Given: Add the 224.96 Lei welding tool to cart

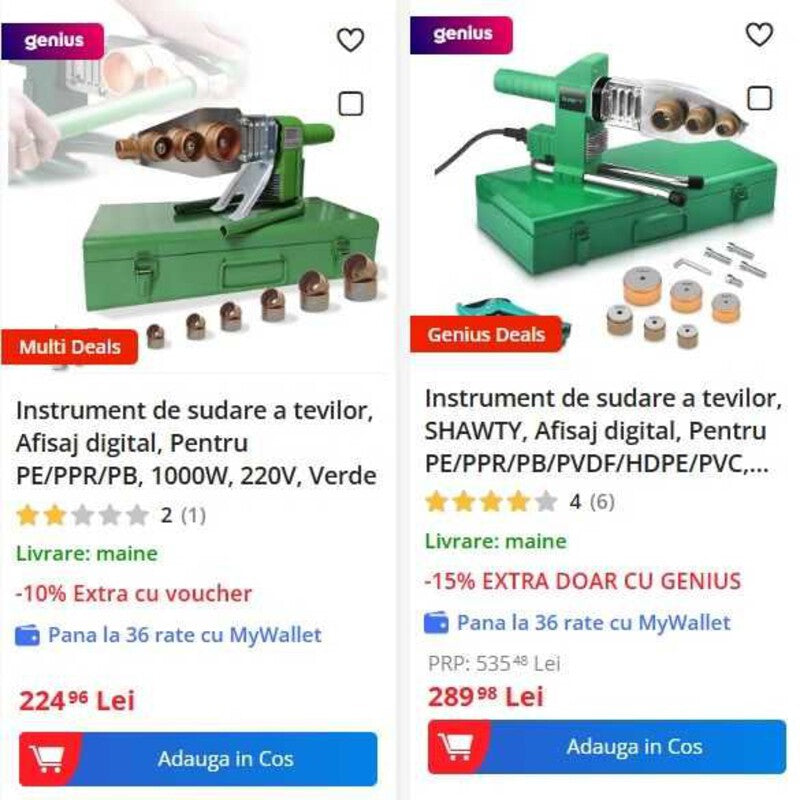Looking at the screenshot, I should [x=198, y=759].
